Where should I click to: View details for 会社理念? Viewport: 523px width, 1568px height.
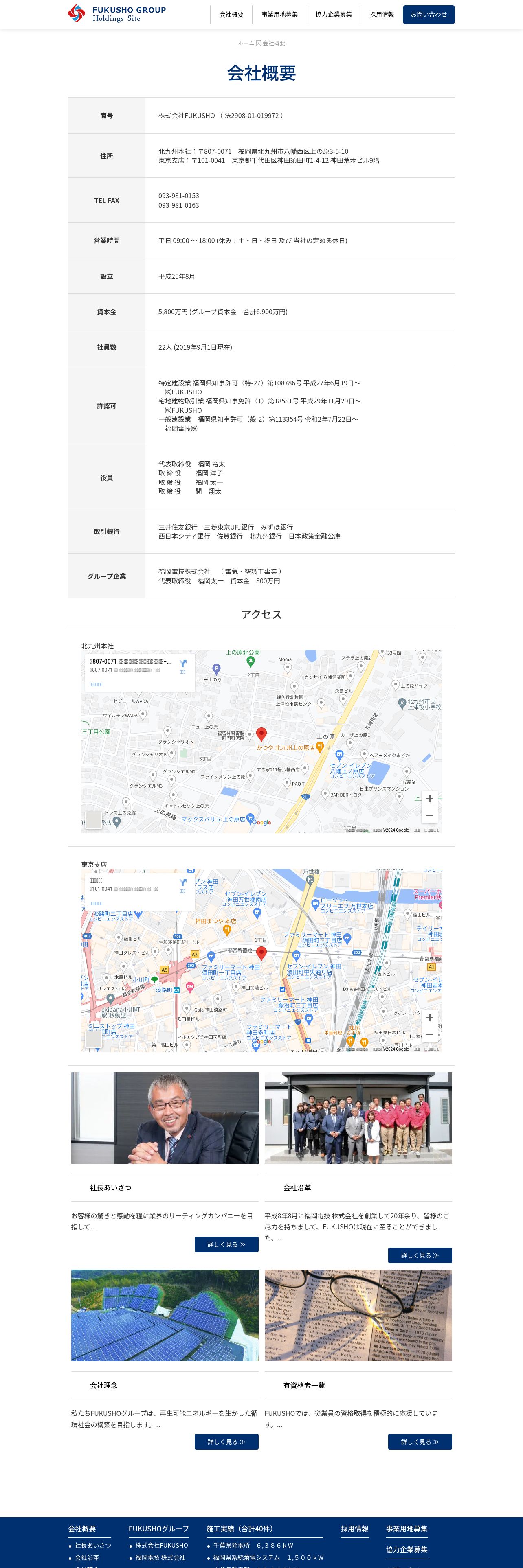tap(226, 1442)
